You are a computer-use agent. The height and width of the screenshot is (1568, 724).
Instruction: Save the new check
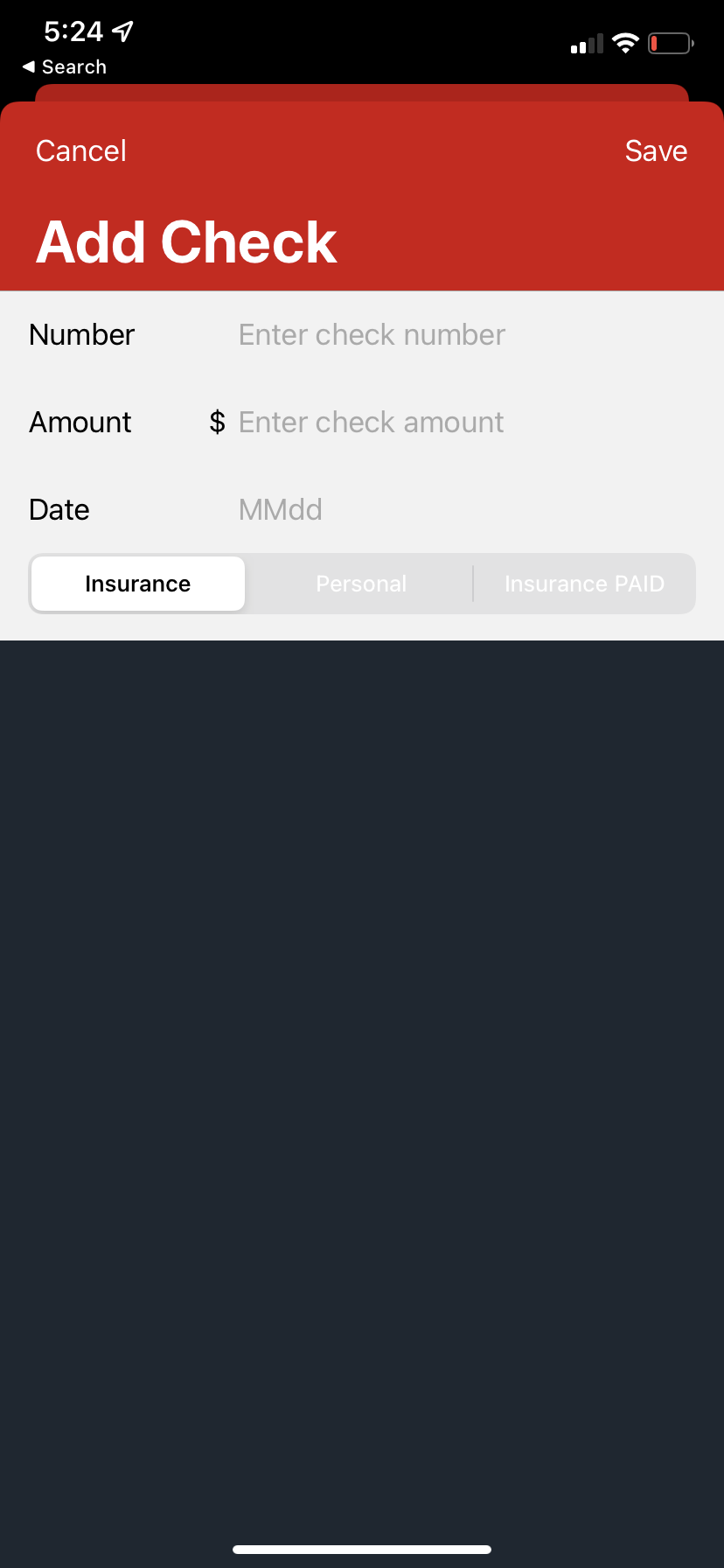pos(656,150)
